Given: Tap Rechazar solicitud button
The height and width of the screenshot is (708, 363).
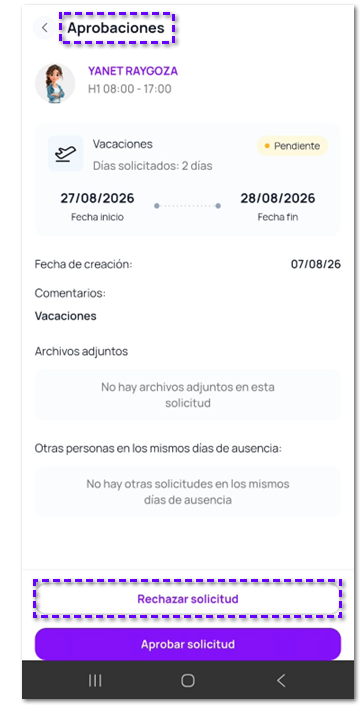Looking at the screenshot, I should coord(188,599).
